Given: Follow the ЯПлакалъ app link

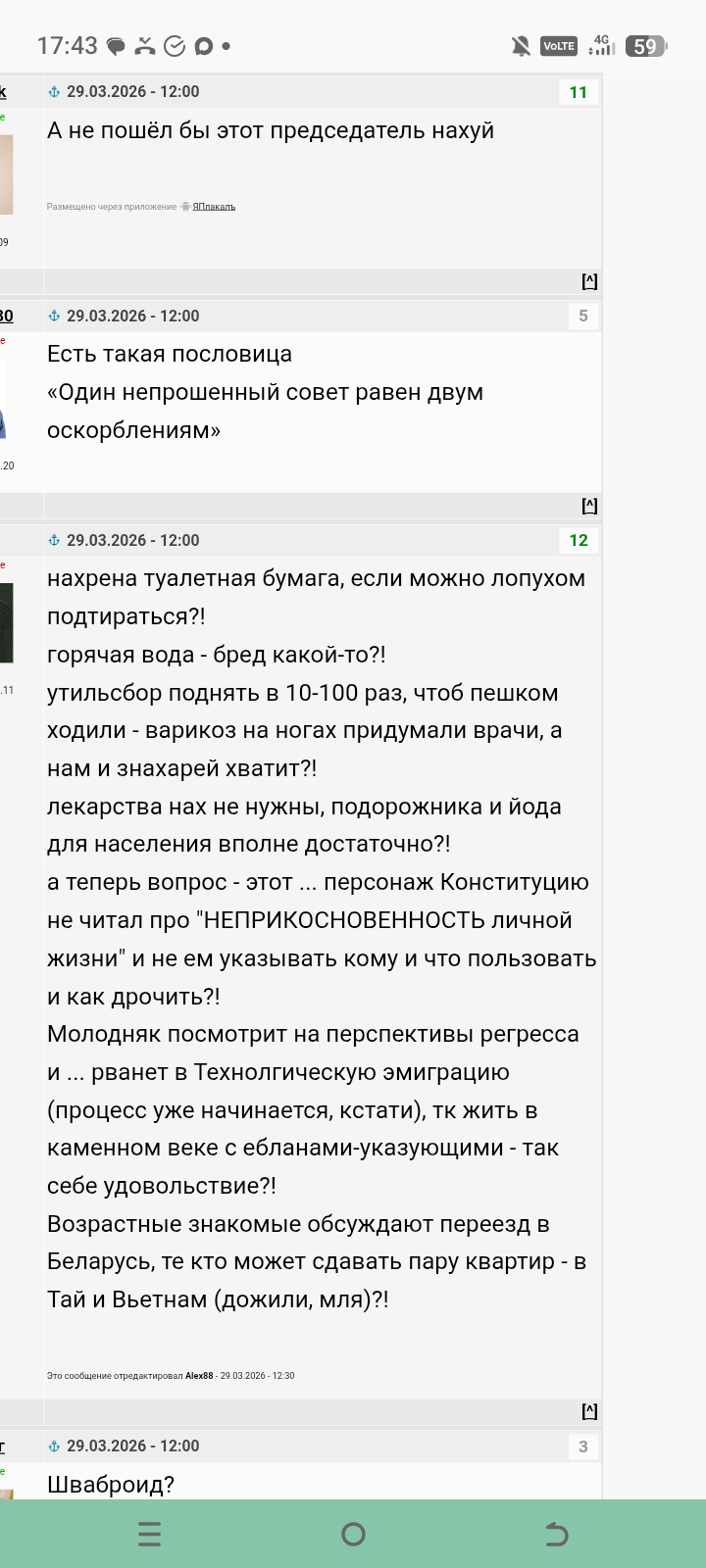Looking at the screenshot, I should pos(214,207).
